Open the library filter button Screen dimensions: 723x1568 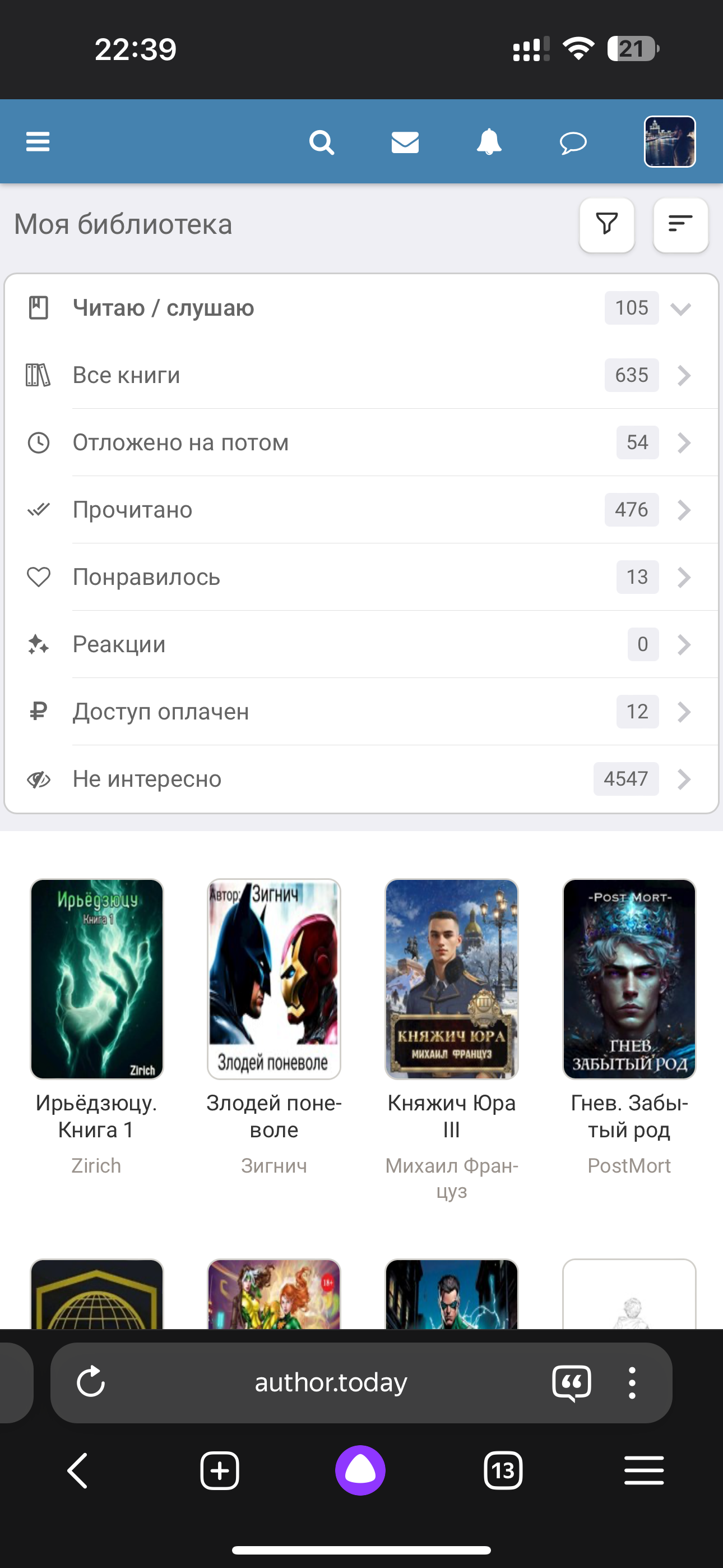click(607, 224)
